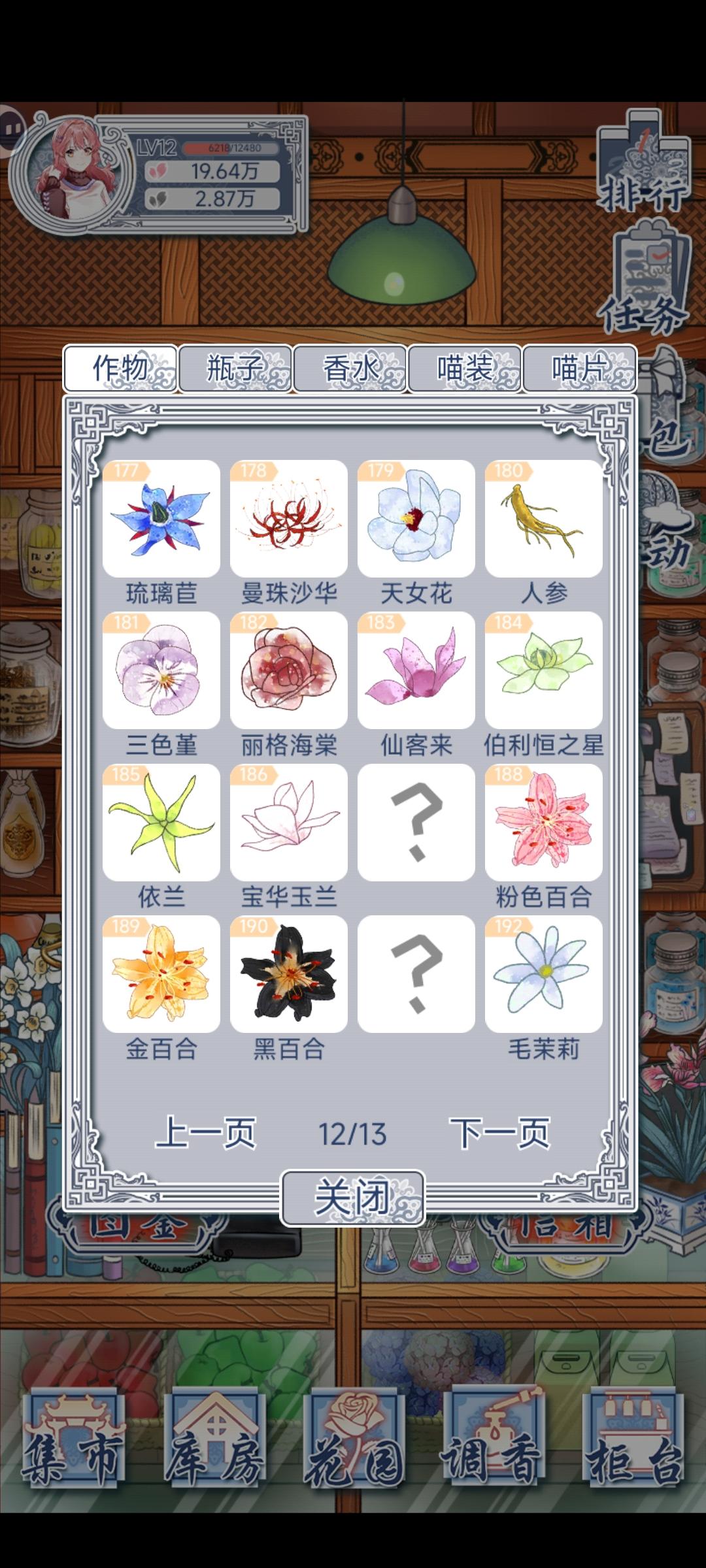Tap the 伯利恒之星 flower card
The image size is (706, 1568).
544,670
